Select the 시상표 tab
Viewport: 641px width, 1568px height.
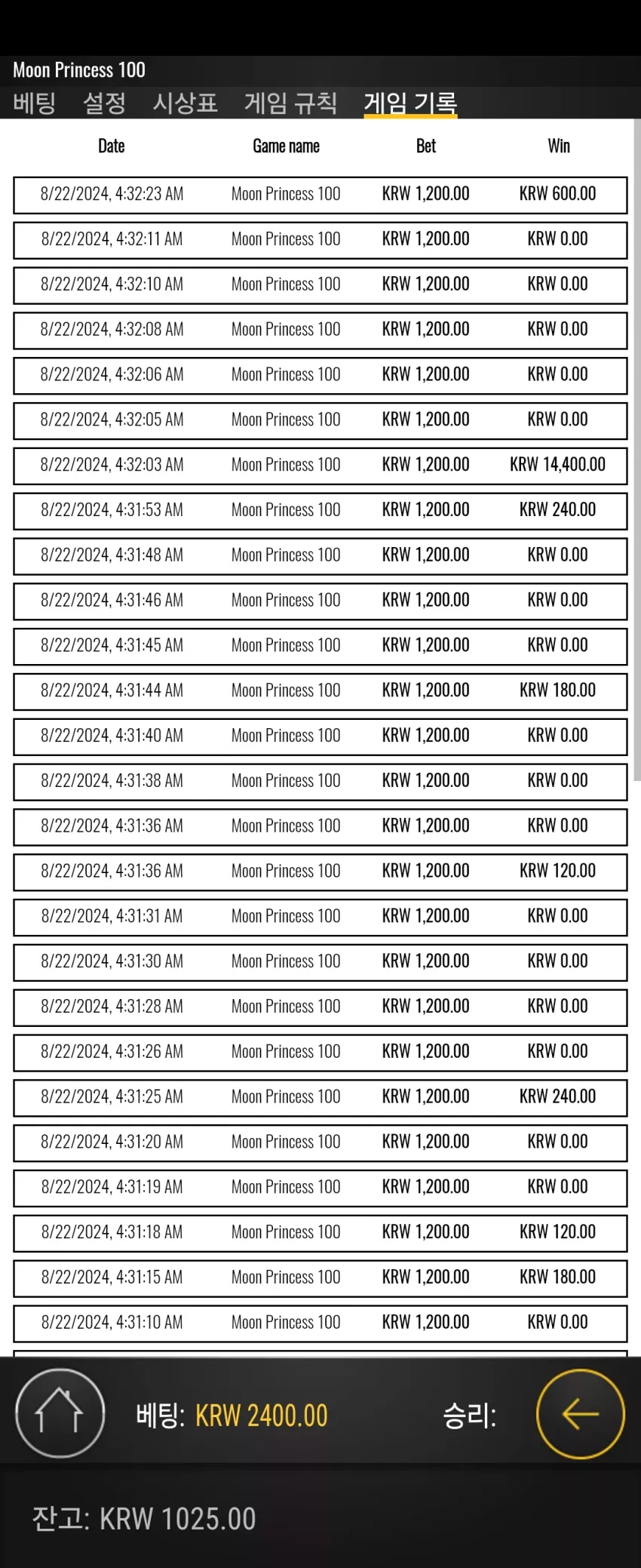click(185, 103)
